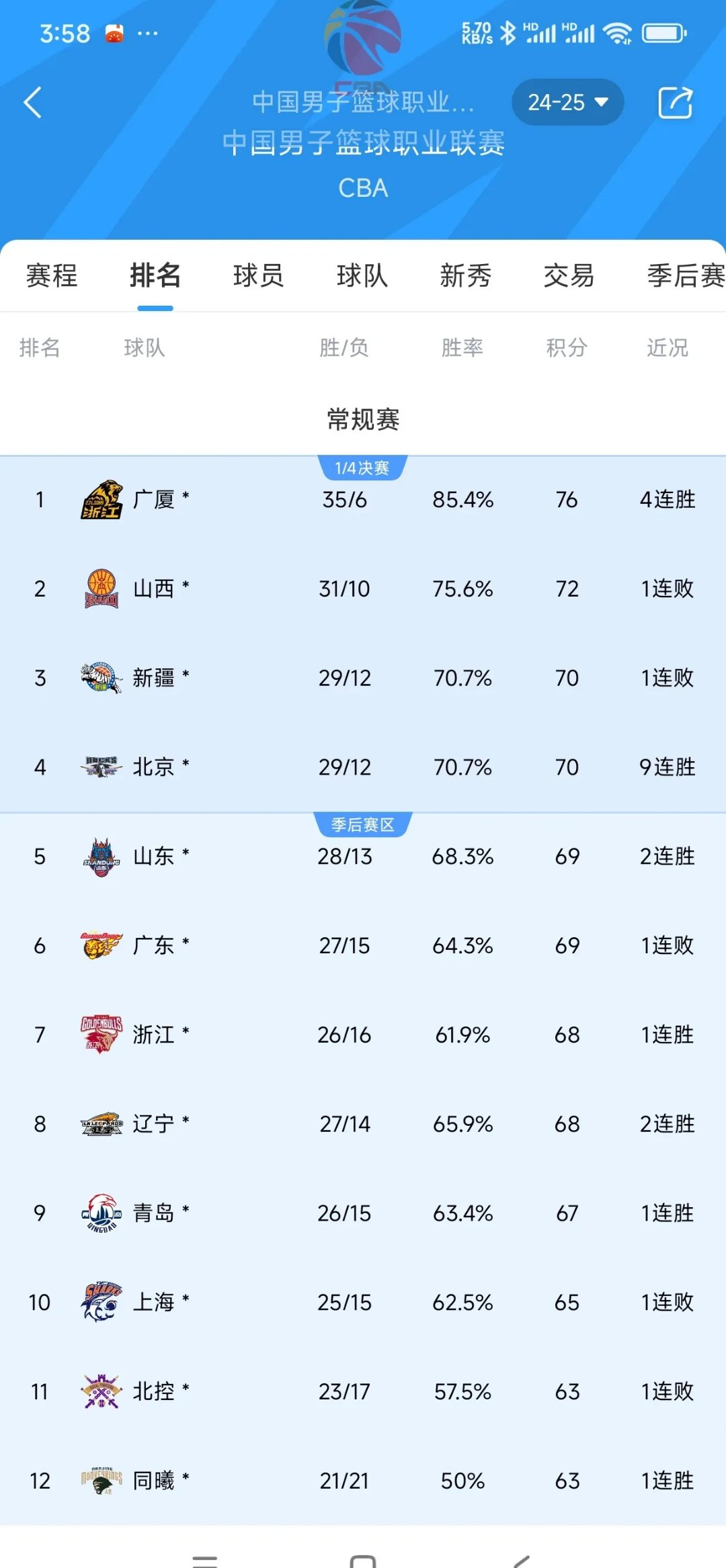Switch to the 球员 tab
The height and width of the screenshot is (1568, 726).
tap(259, 275)
